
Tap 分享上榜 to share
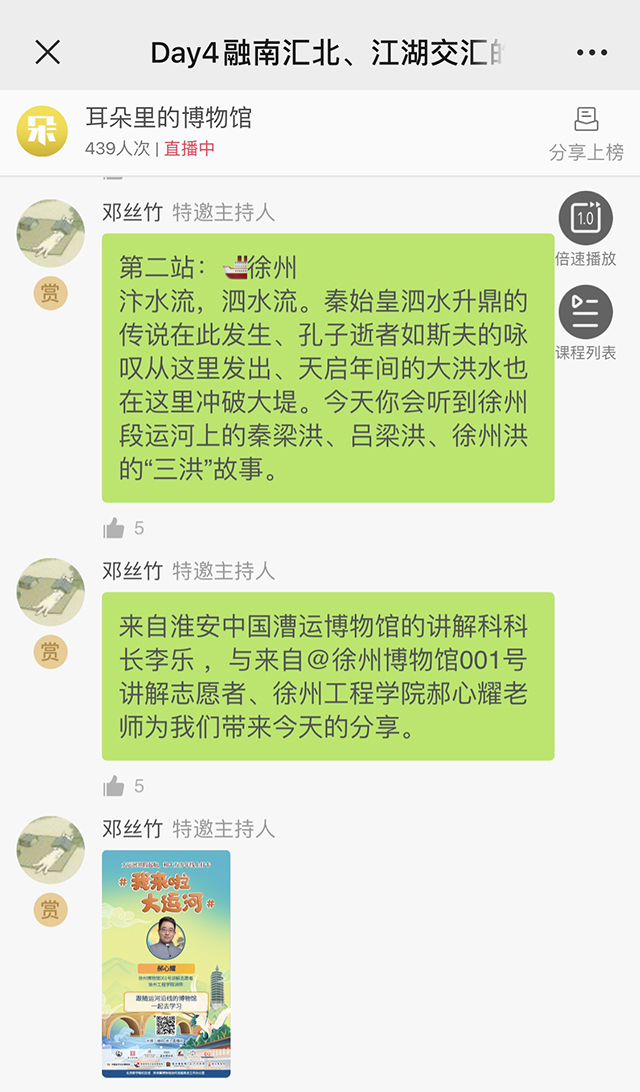pyautogui.click(x=586, y=134)
